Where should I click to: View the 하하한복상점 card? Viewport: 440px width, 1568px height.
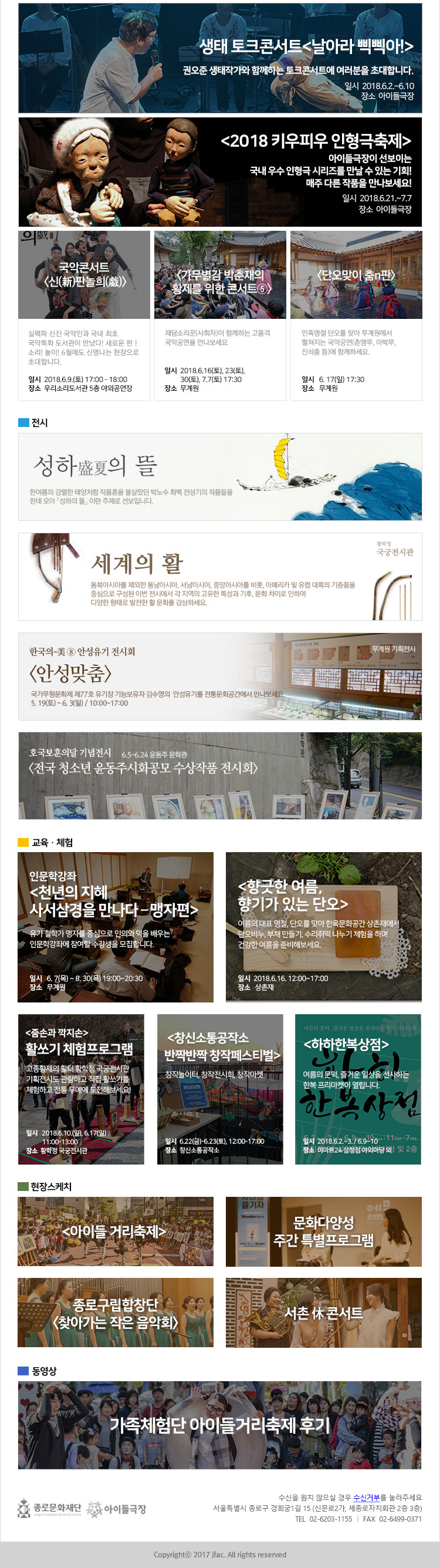(358, 1089)
